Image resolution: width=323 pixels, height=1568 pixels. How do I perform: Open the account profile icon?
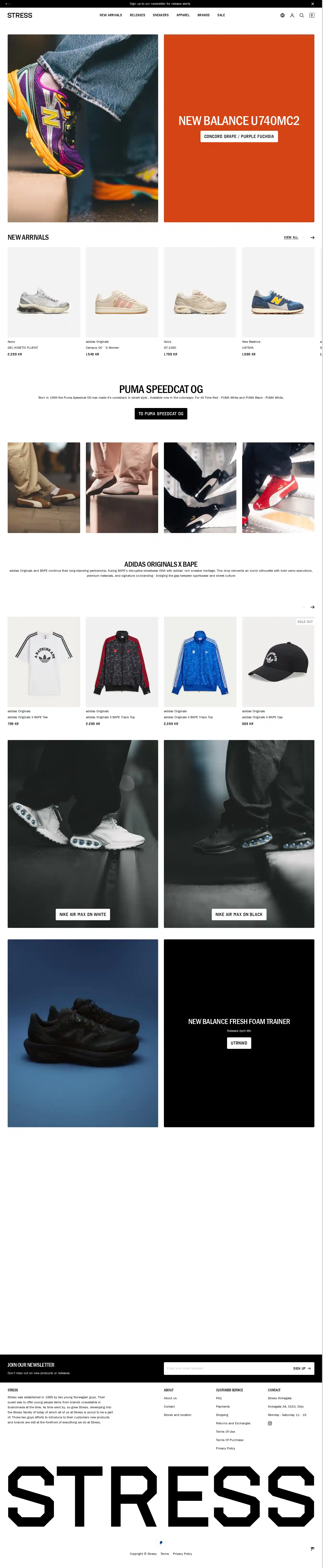292,15
